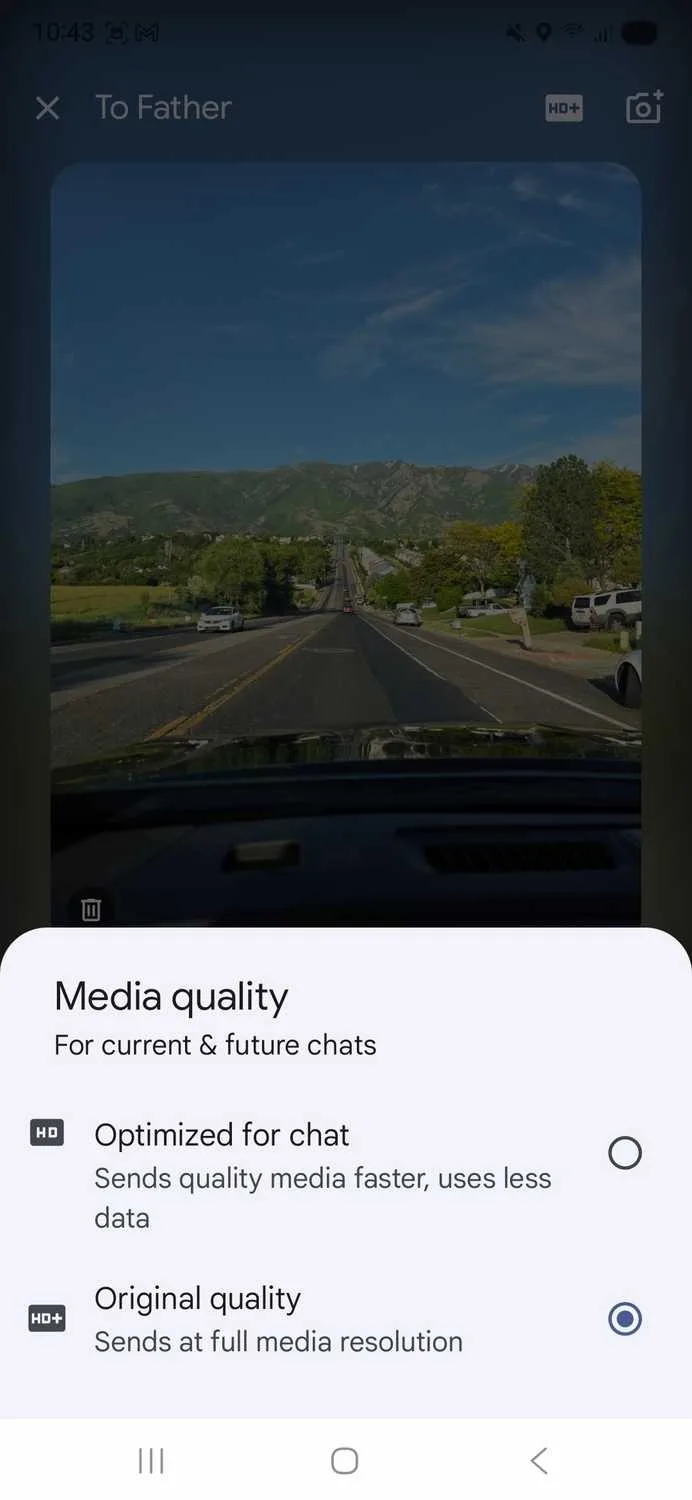Add another photo with camera icon

(643, 107)
